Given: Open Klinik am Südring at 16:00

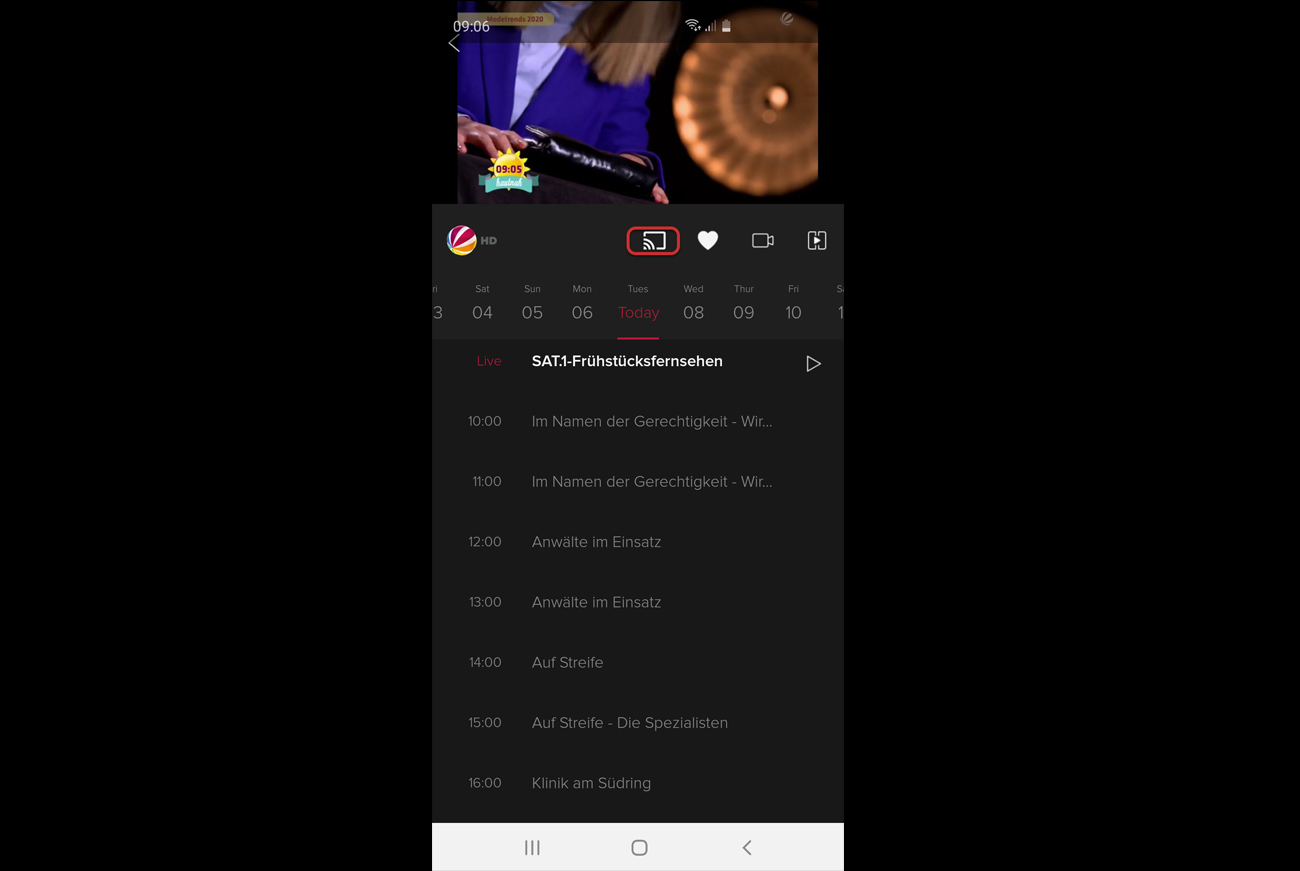Looking at the screenshot, I should coord(591,783).
